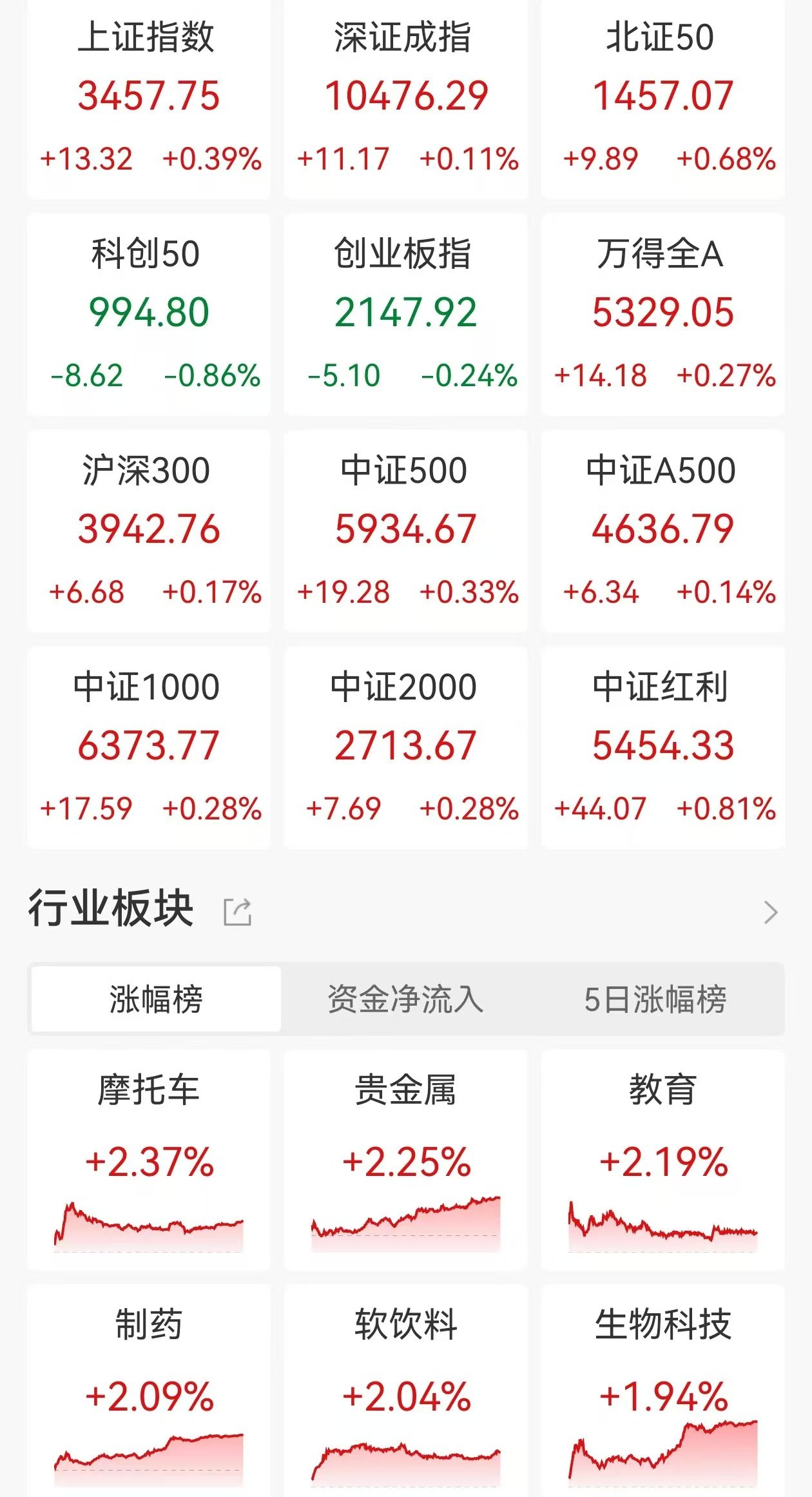Open the 摩托车 sector card

[x=149, y=1160]
